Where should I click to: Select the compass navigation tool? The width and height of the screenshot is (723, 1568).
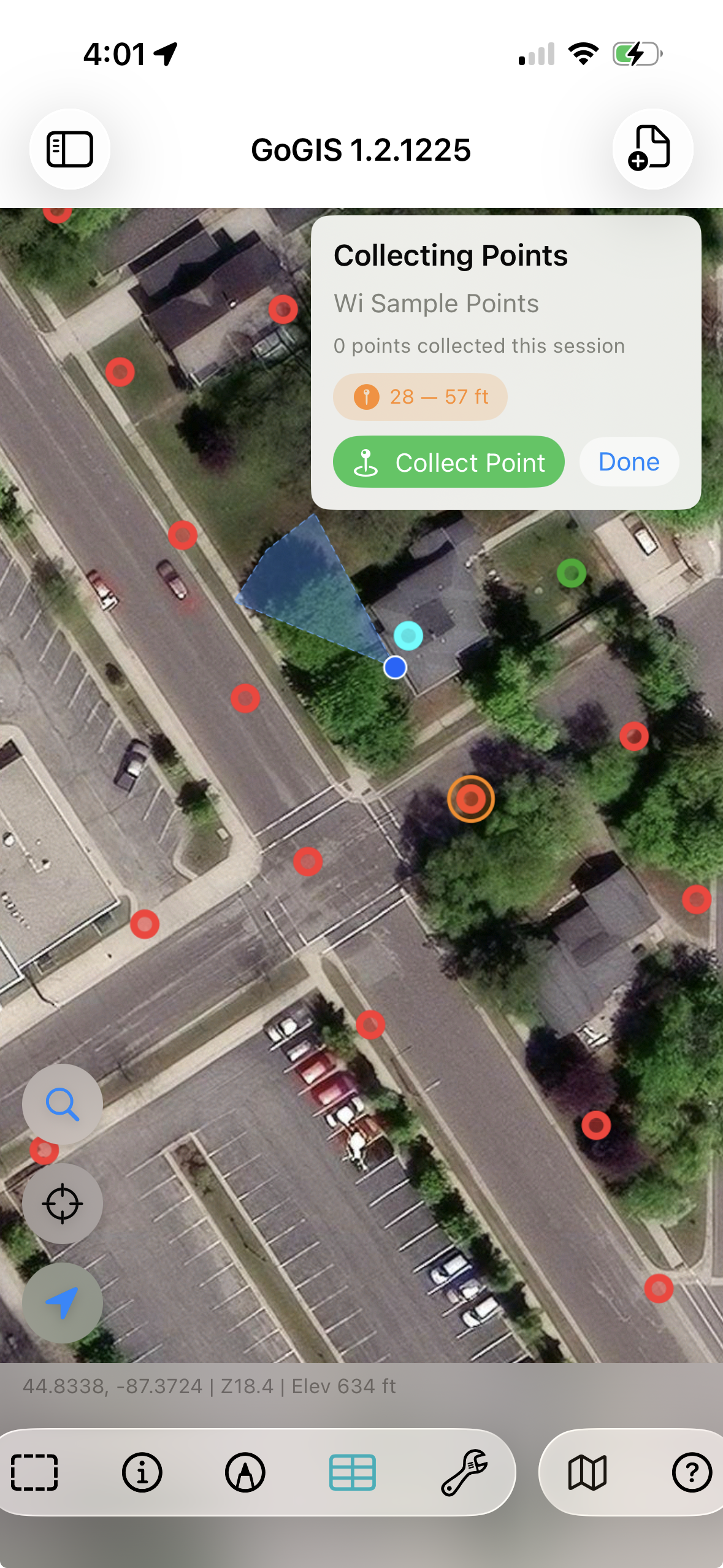pos(246,1472)
